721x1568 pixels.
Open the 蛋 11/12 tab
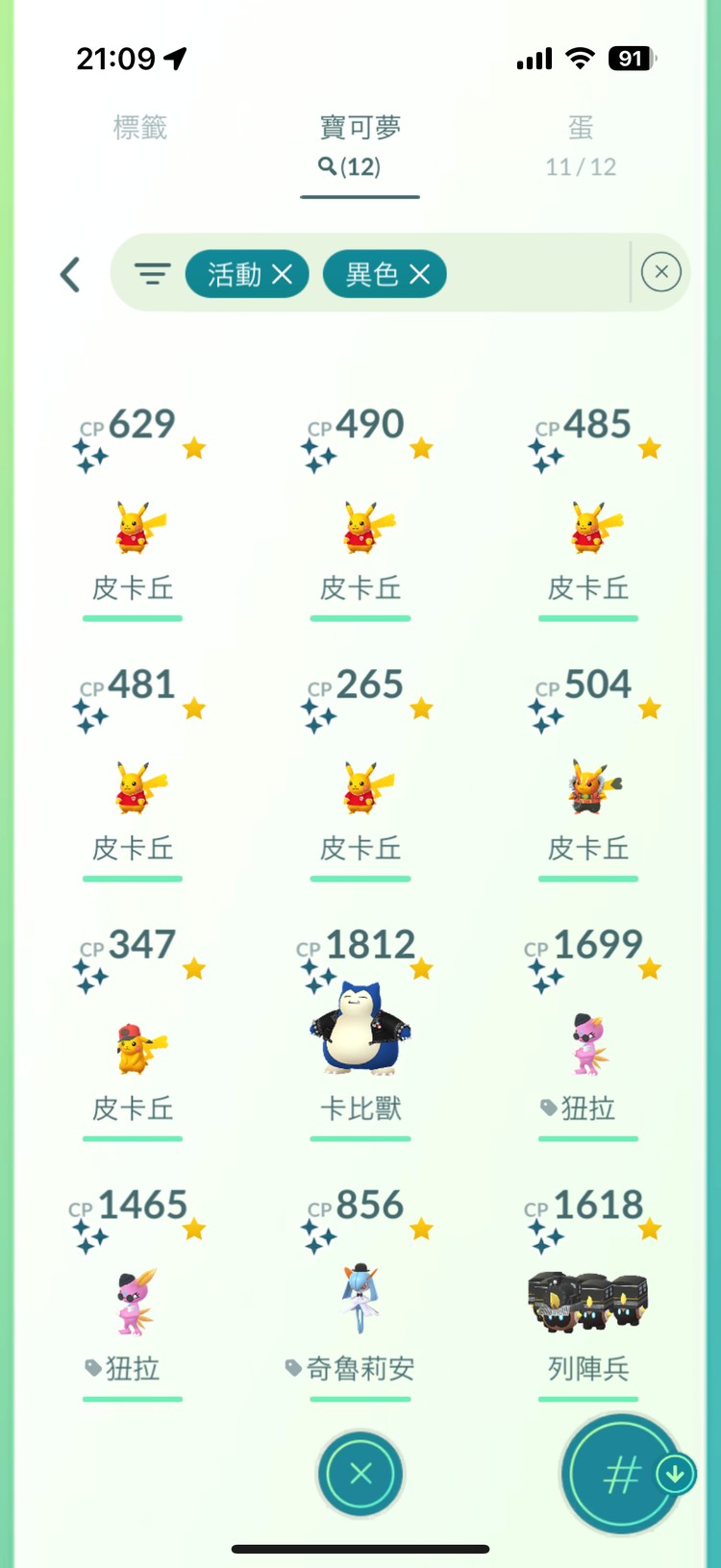(x=581, y=144)
